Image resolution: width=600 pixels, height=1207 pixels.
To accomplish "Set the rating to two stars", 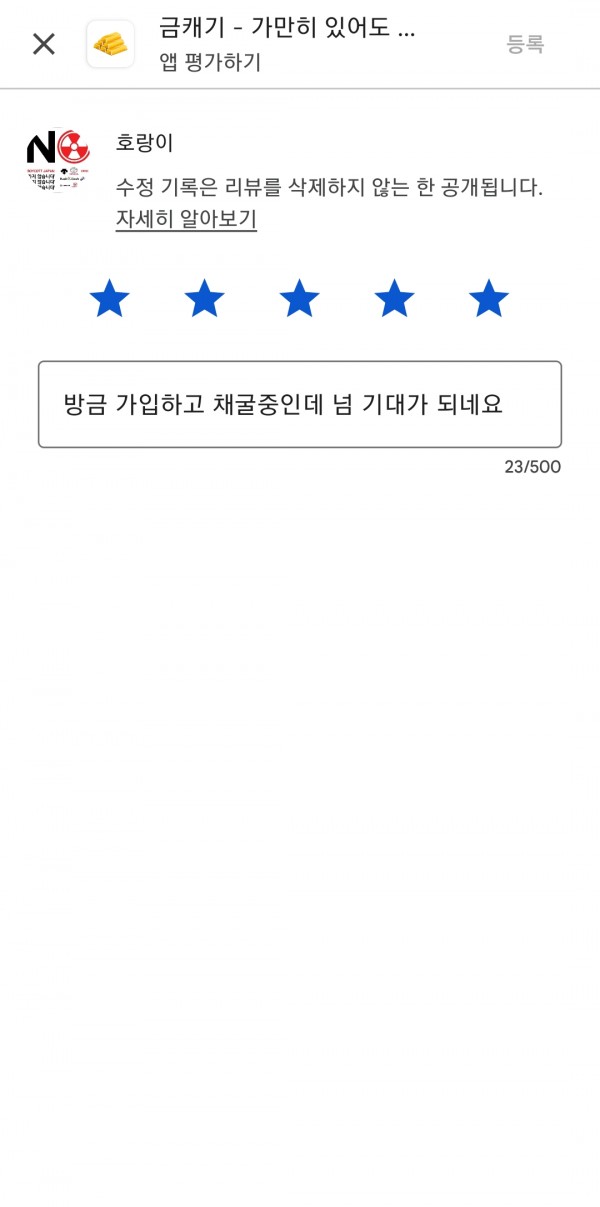I will tap(204, 299).
